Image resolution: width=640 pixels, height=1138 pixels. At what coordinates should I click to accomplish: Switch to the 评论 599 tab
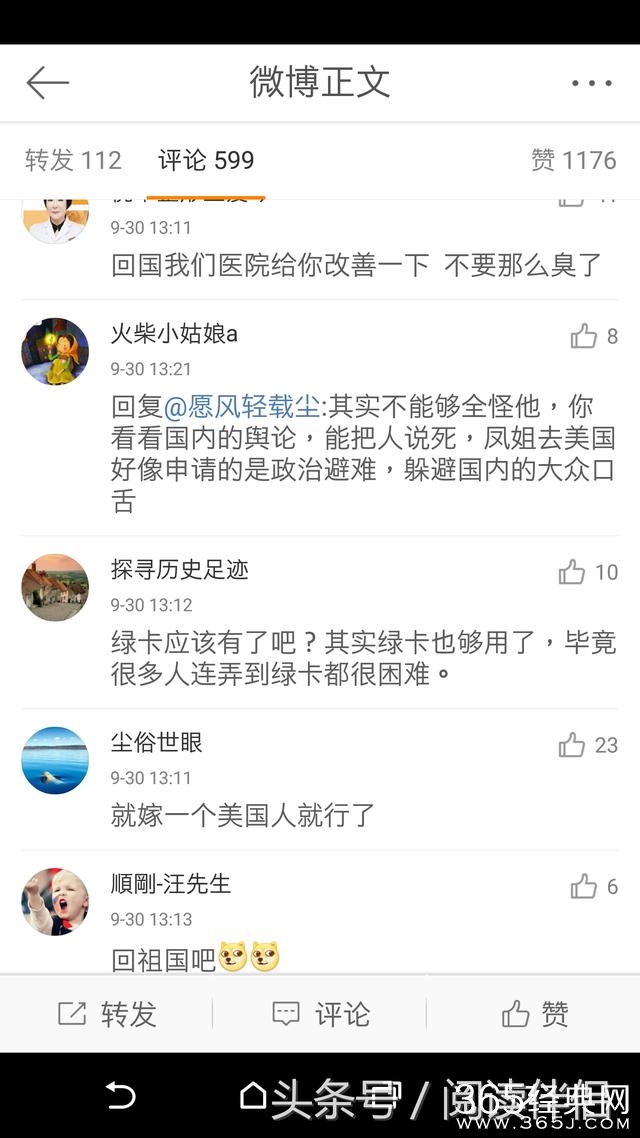point(206,160)
